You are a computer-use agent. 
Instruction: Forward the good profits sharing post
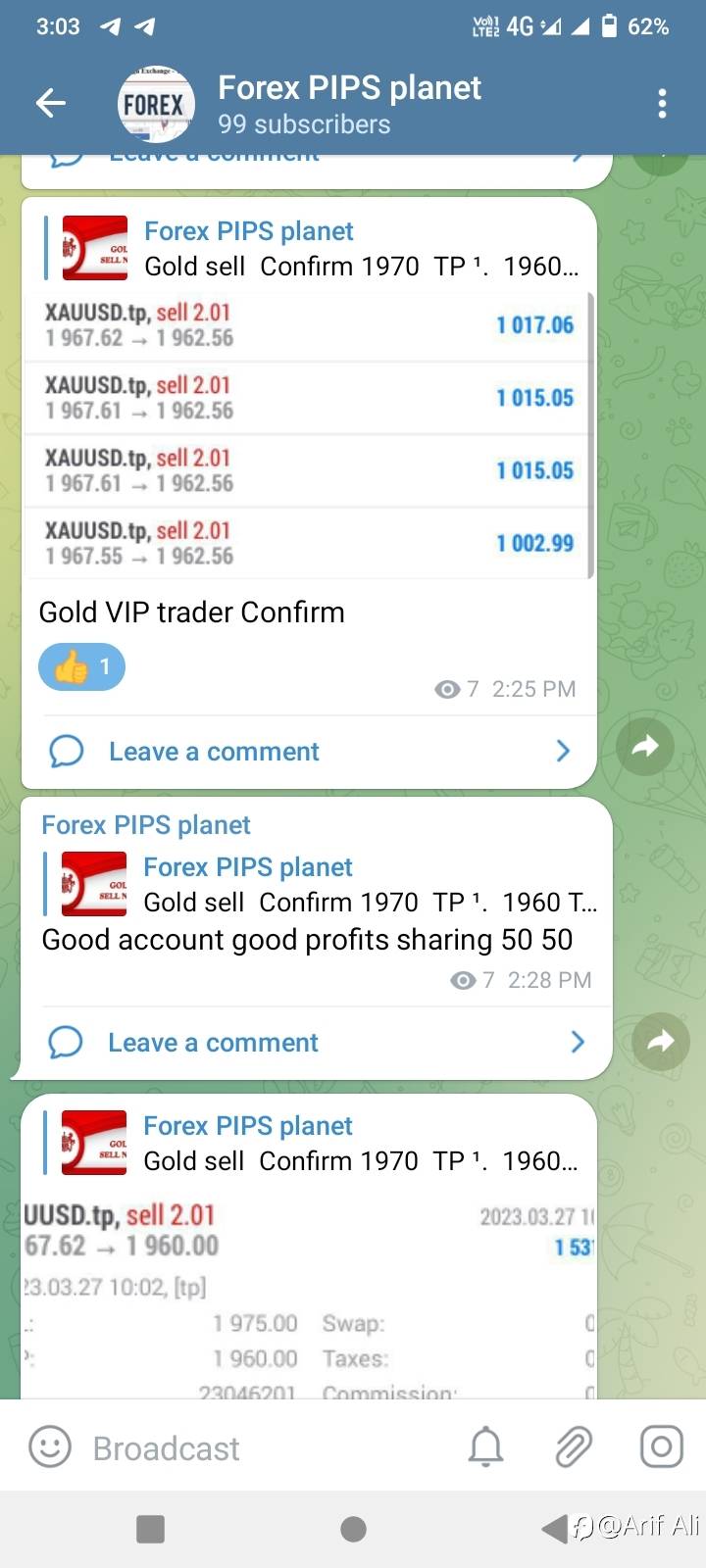click(661, 1041)
